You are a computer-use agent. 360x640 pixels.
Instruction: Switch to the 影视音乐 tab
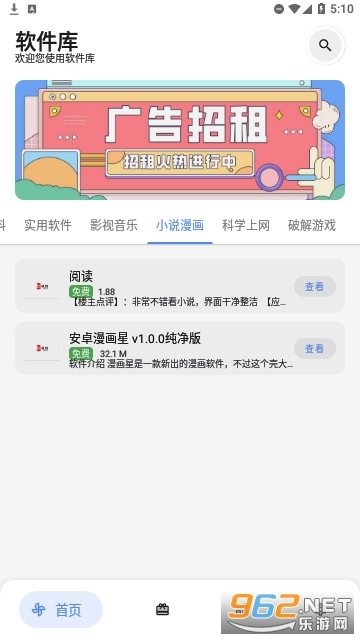(x=114, y=225)
